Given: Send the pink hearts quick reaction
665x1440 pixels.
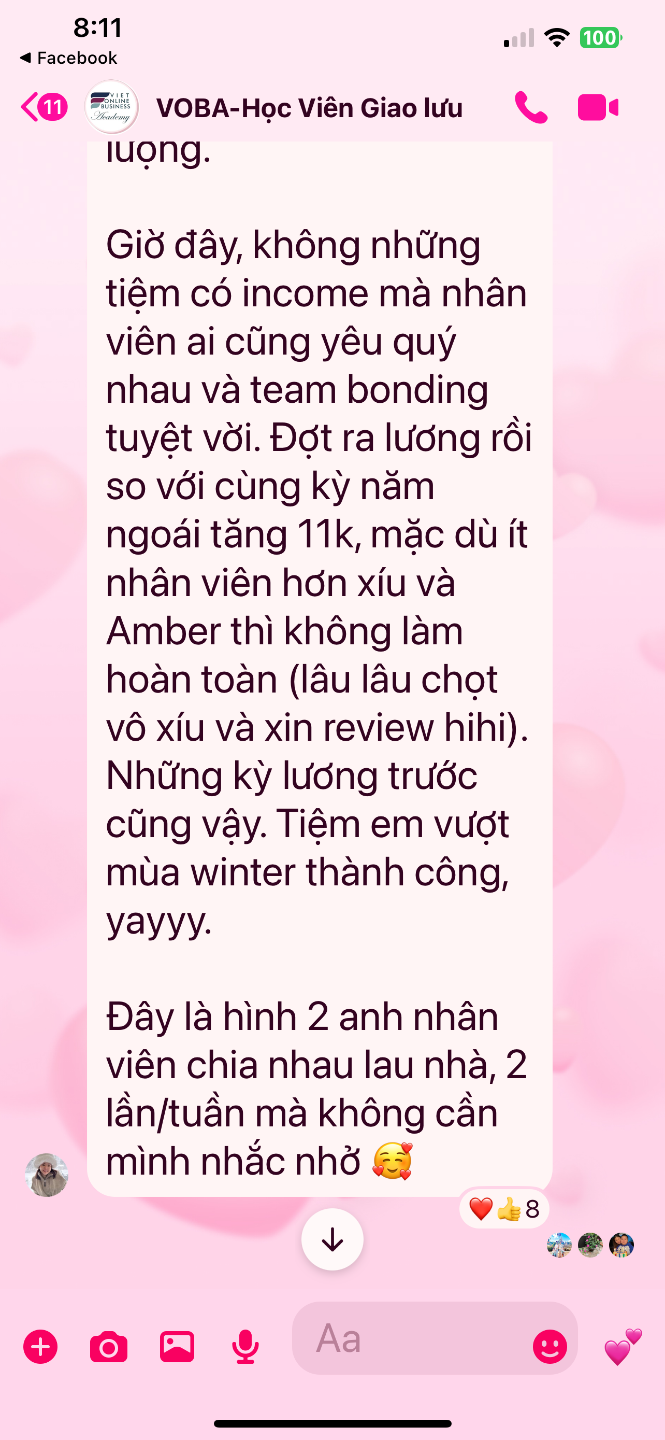Looking at the screenshot, I should tap(623, 1347).
